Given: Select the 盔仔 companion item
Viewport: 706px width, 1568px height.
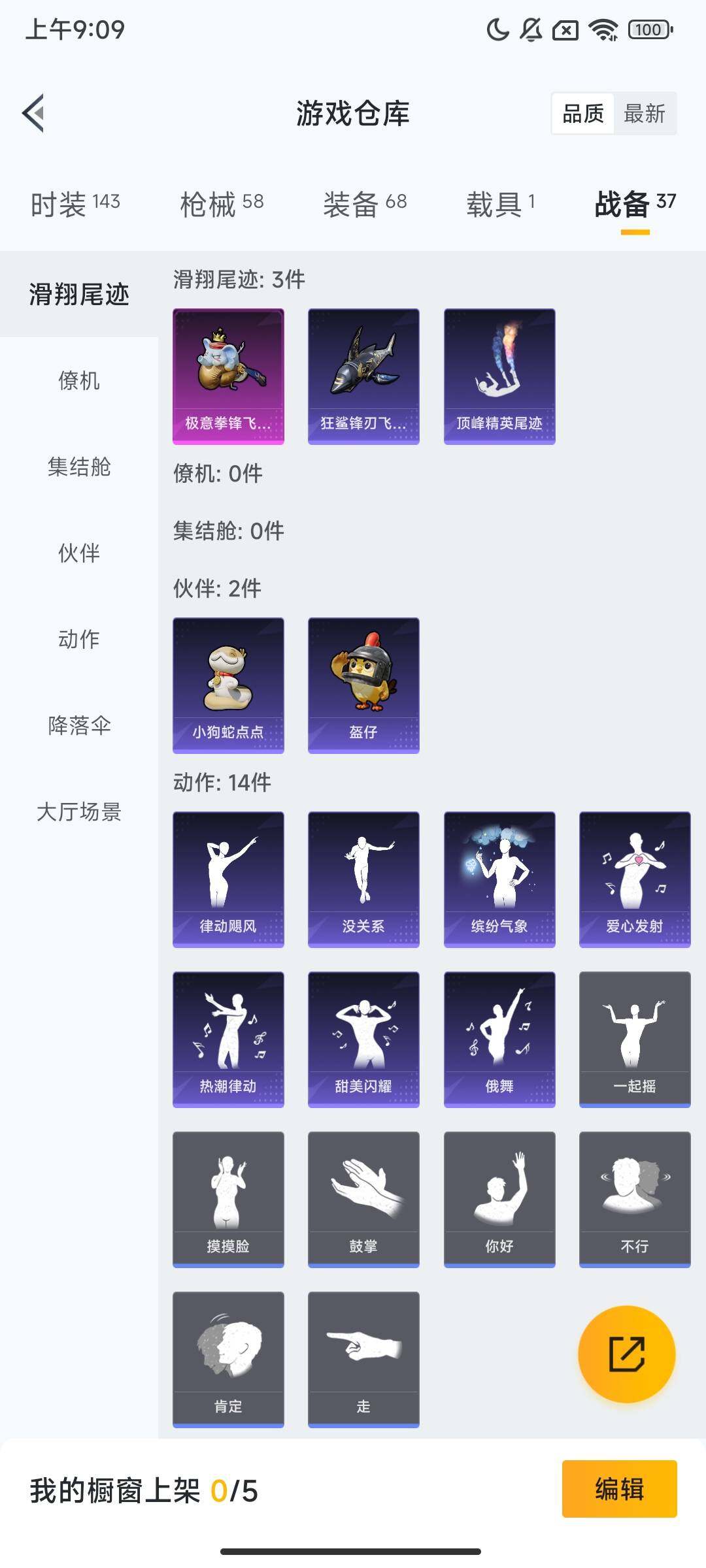Looking at the screenshot, I should pyautogui.click(x=363, y=685).
